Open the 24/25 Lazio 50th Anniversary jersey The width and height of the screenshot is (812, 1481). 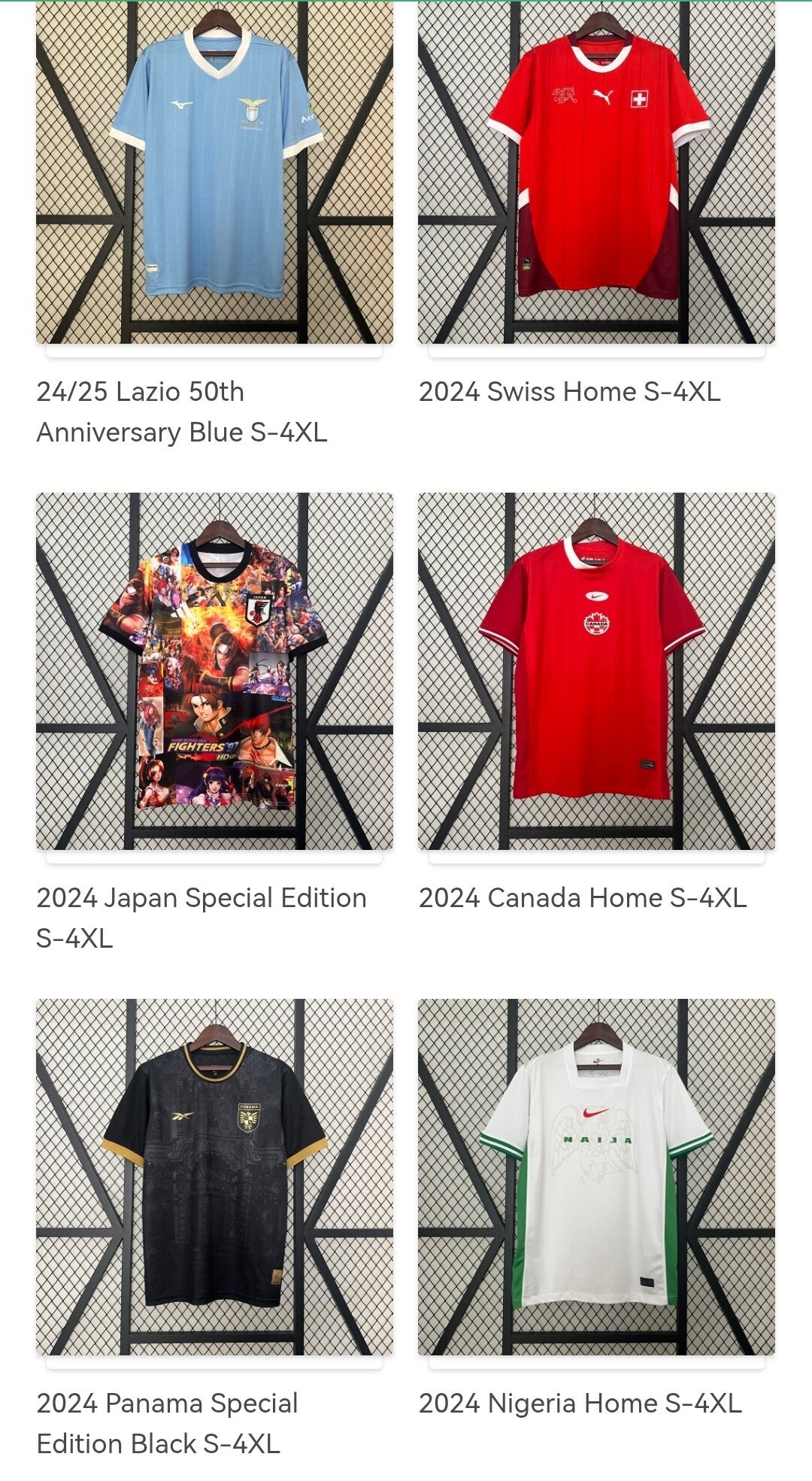point(214,173)
